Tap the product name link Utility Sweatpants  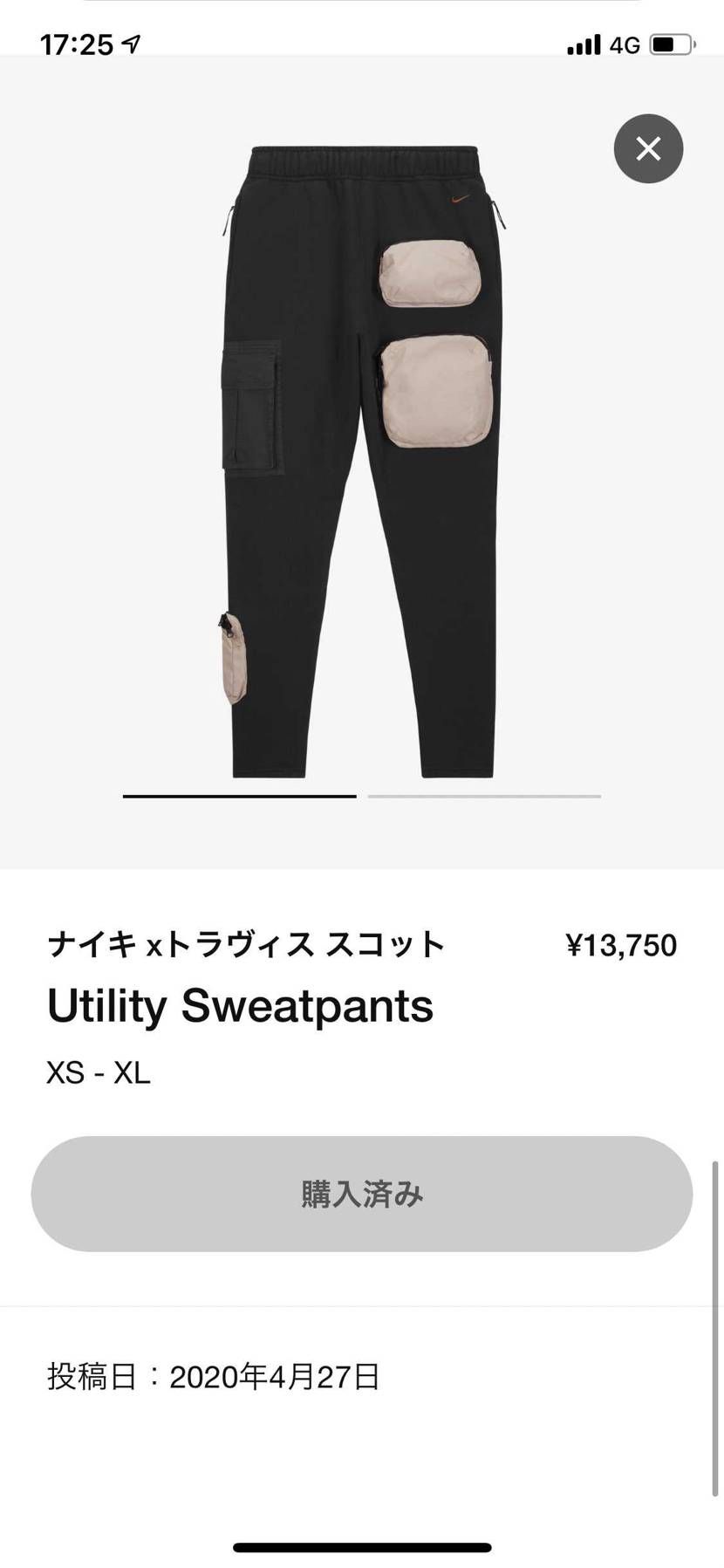coord(242,1005)
